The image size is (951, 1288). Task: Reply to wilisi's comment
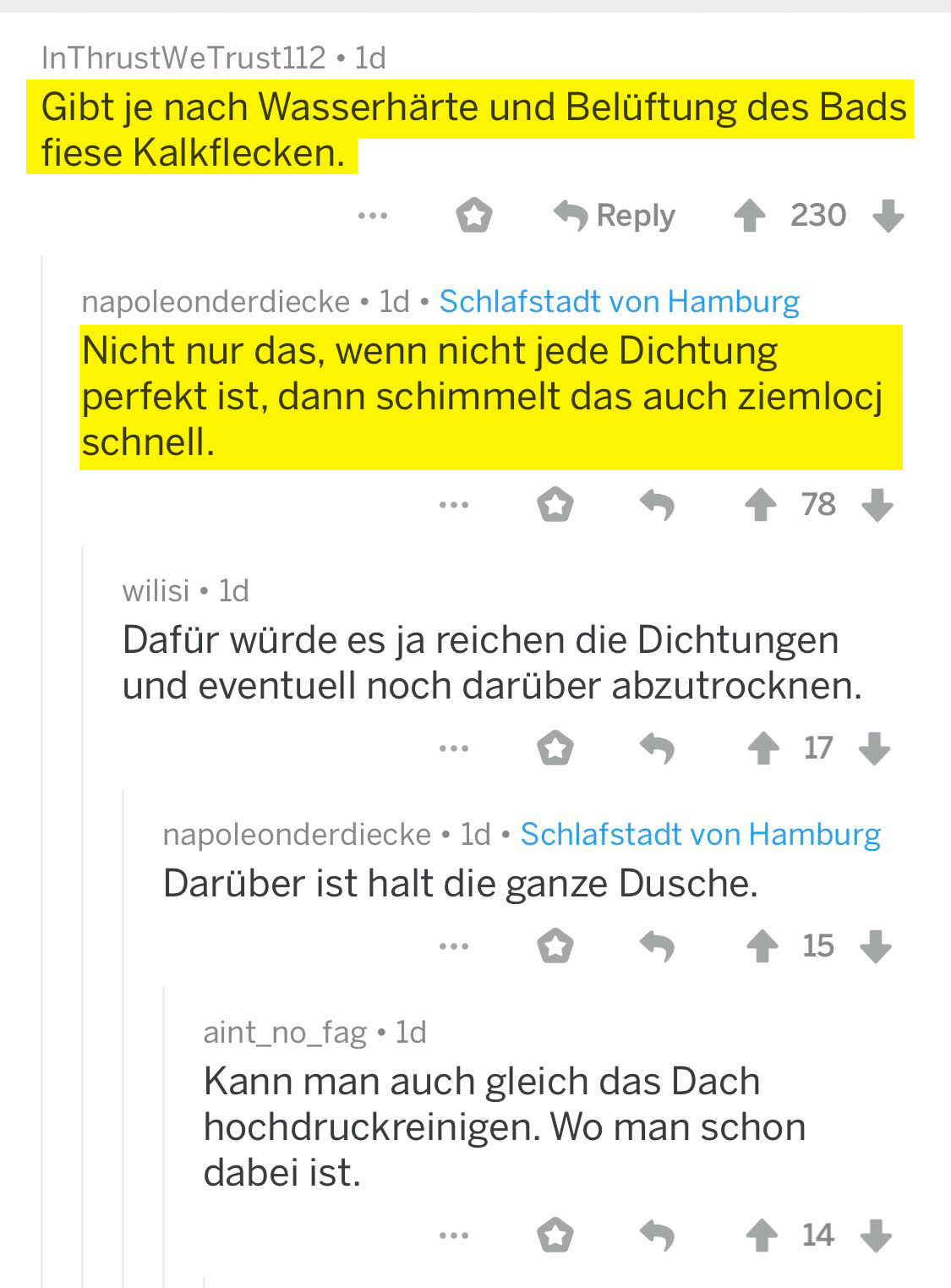(x=657, y=748)
